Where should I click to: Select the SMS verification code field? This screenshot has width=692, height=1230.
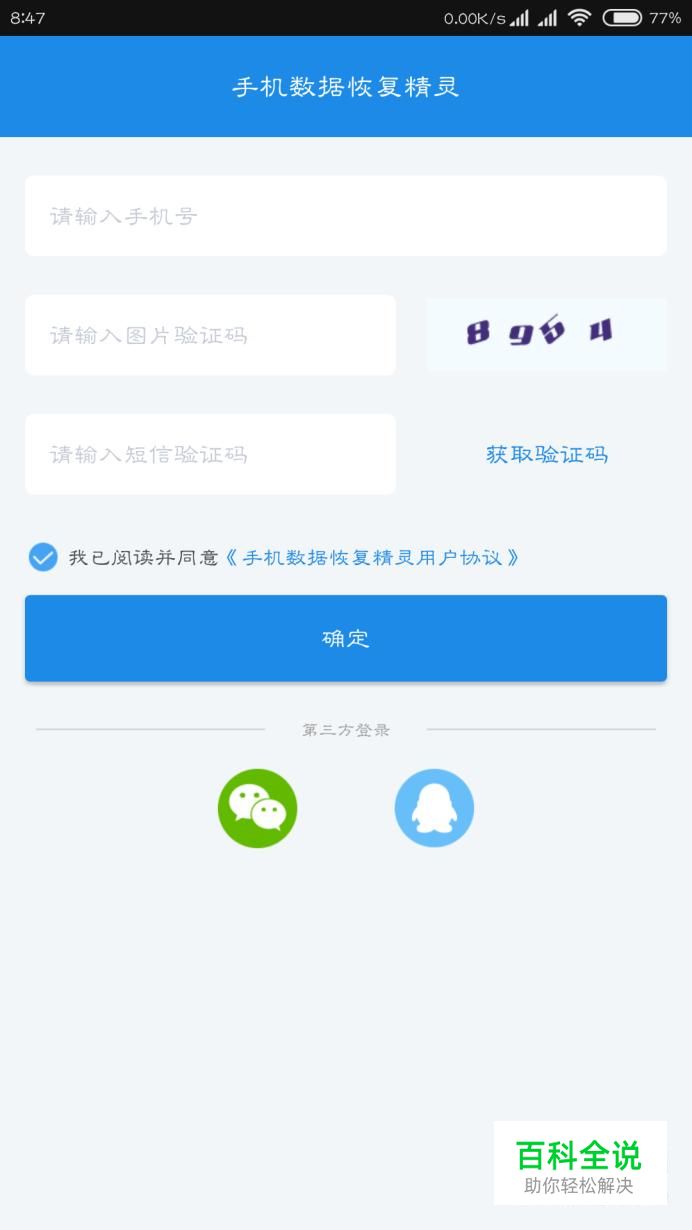pos(210,454)
